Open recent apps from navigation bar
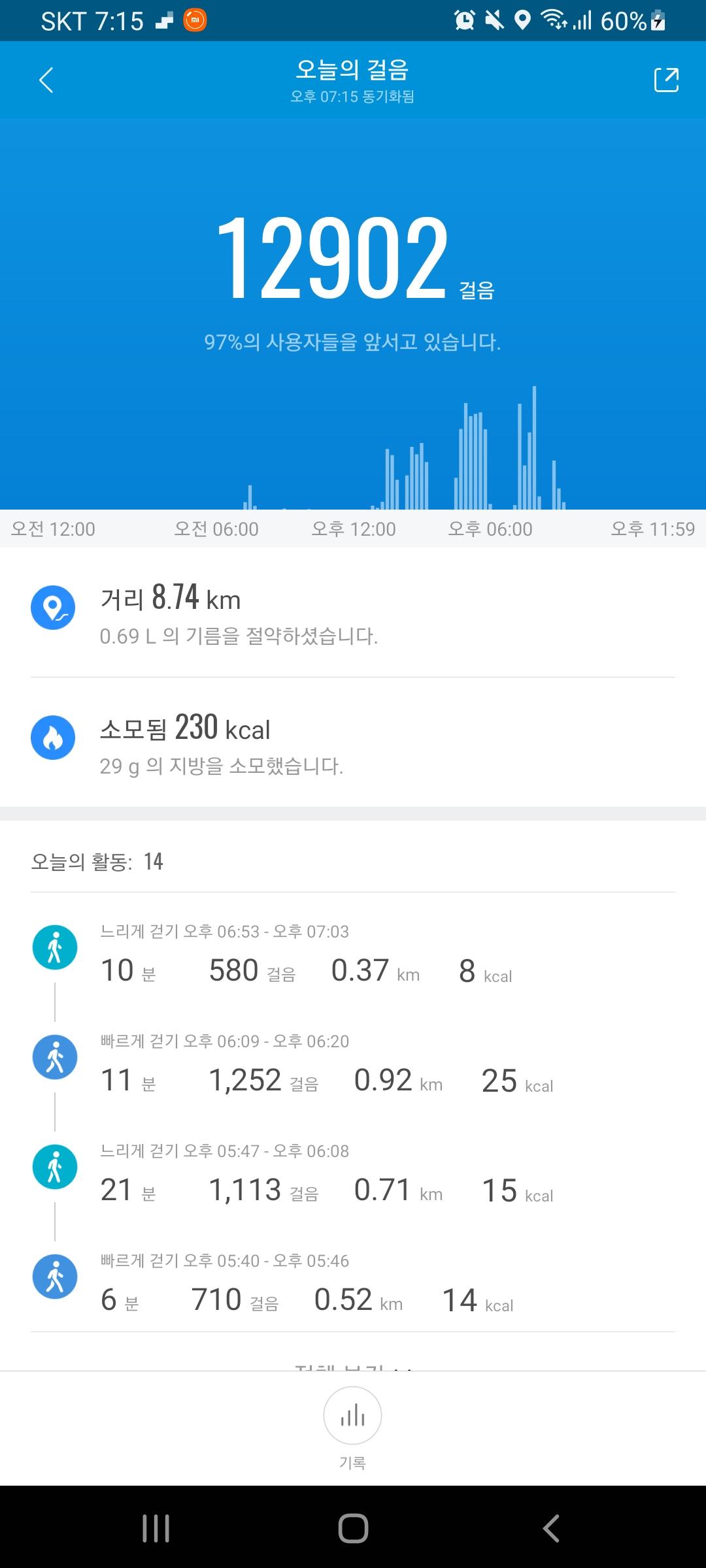This screenshot has width=706, height=1568. [x=156, y=1528]
